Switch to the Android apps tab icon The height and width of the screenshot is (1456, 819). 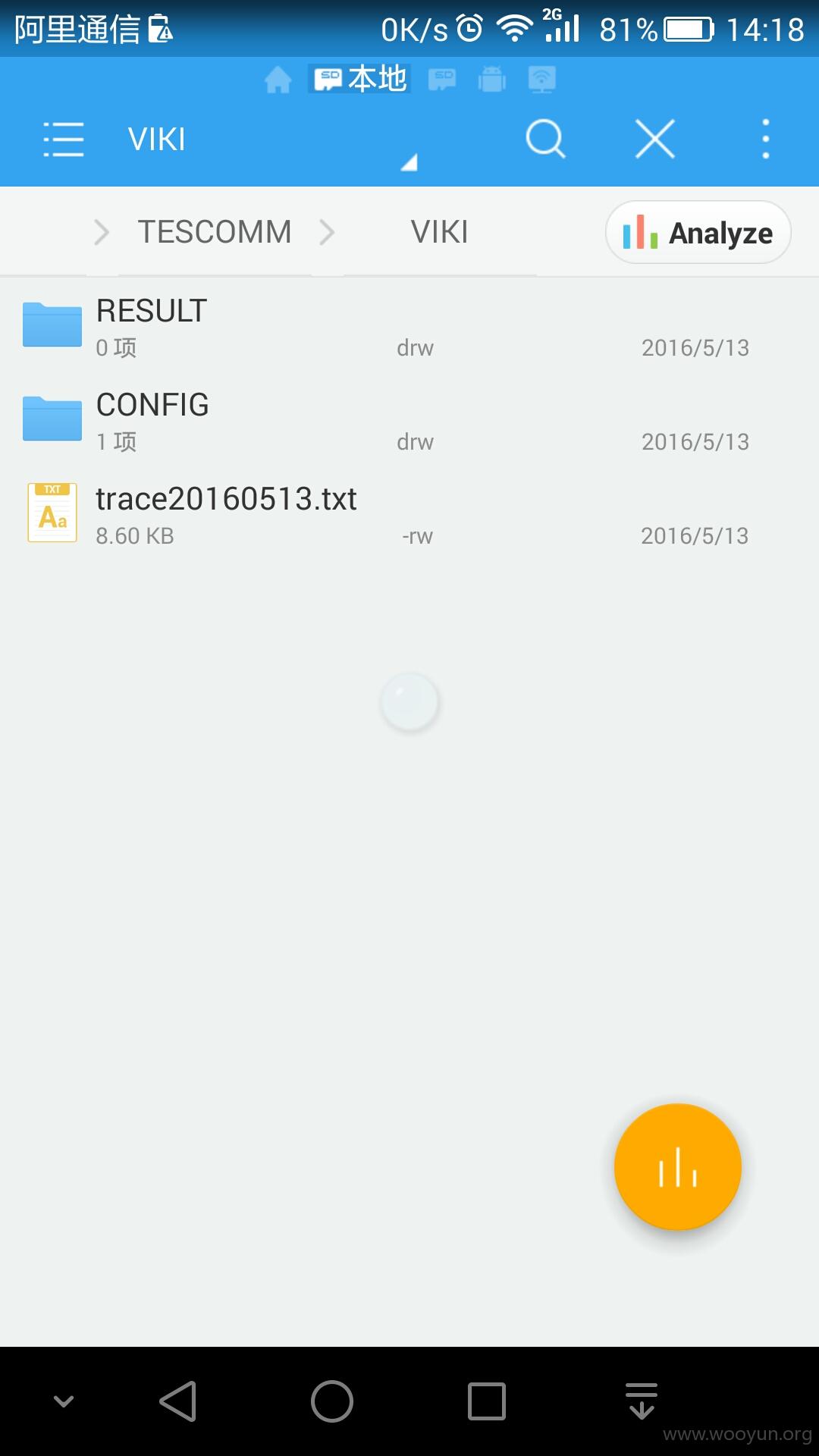492,79
